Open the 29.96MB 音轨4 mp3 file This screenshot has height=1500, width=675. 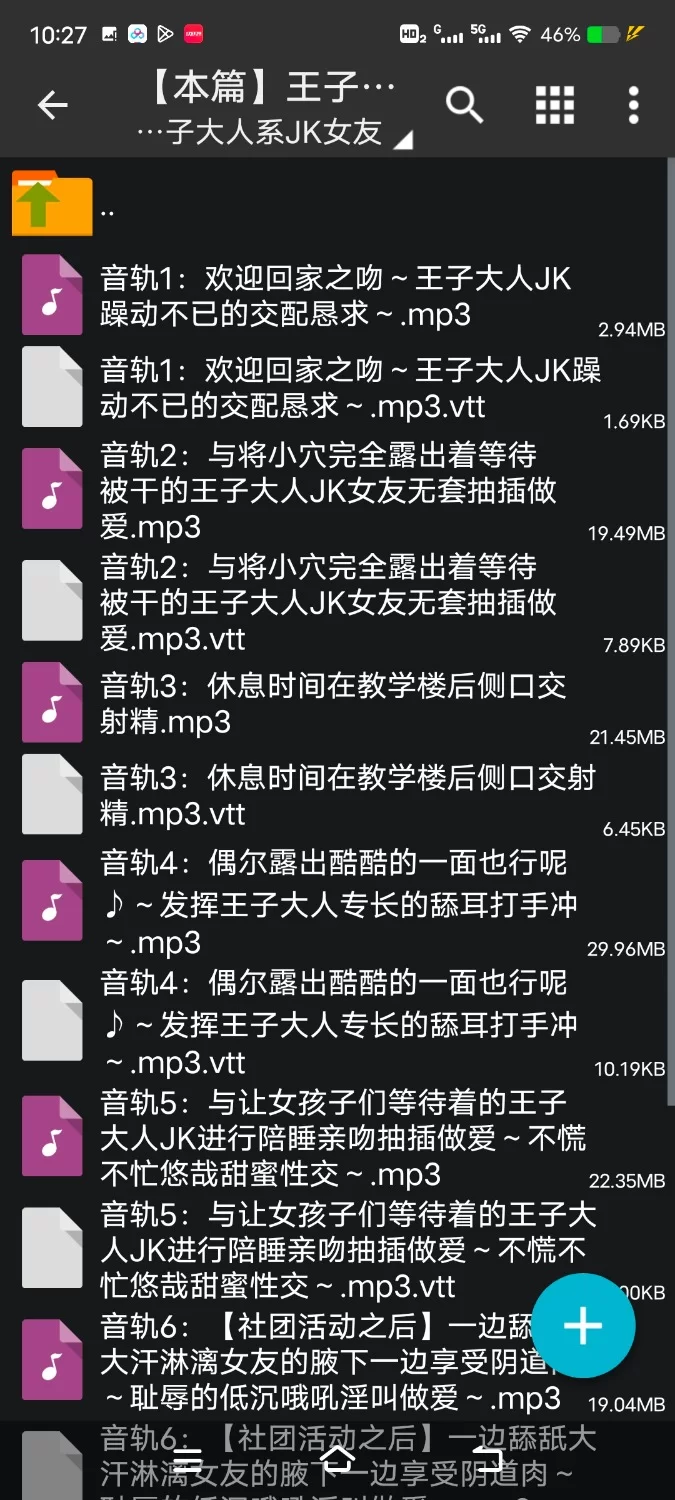click(x=335, y=902)
